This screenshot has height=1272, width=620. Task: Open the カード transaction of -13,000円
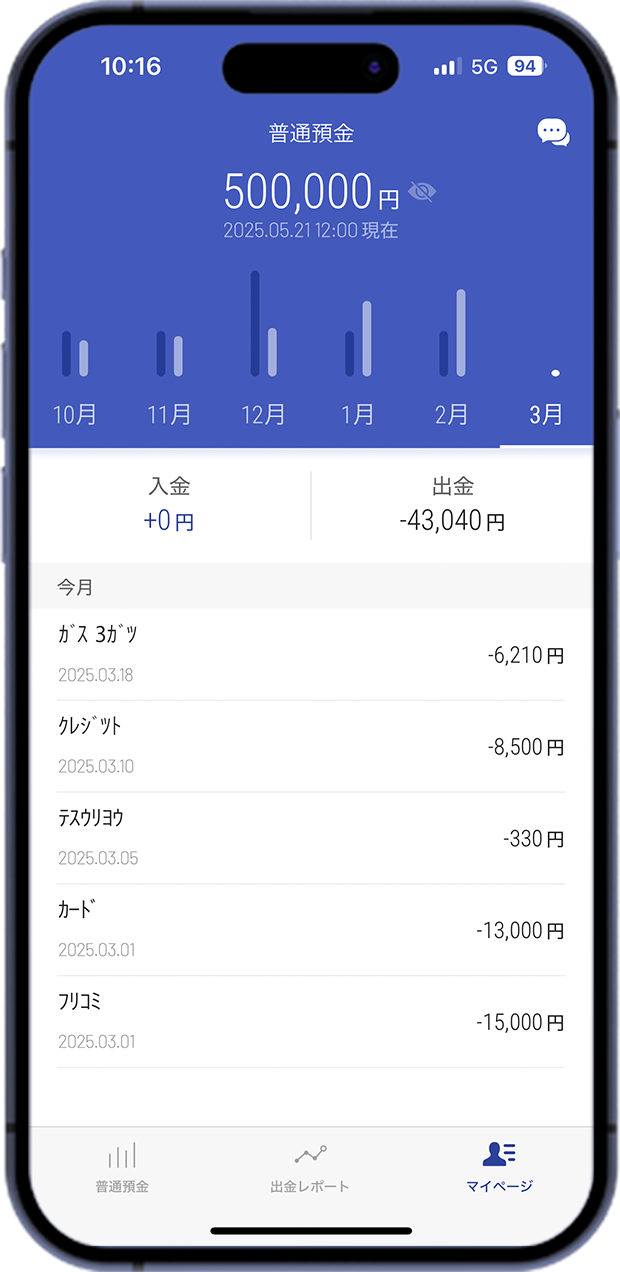pyautogui.click(x=310, y=930)
